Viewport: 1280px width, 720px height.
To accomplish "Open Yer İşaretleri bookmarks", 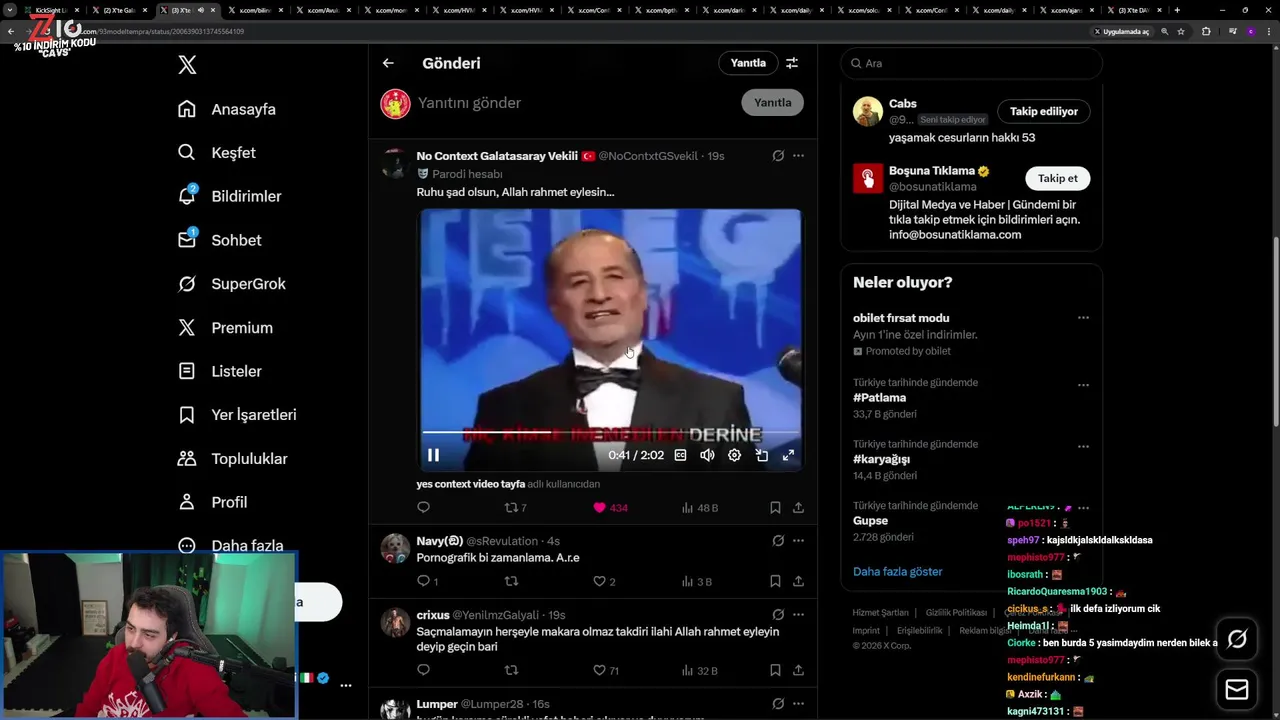I will (253, 415).
